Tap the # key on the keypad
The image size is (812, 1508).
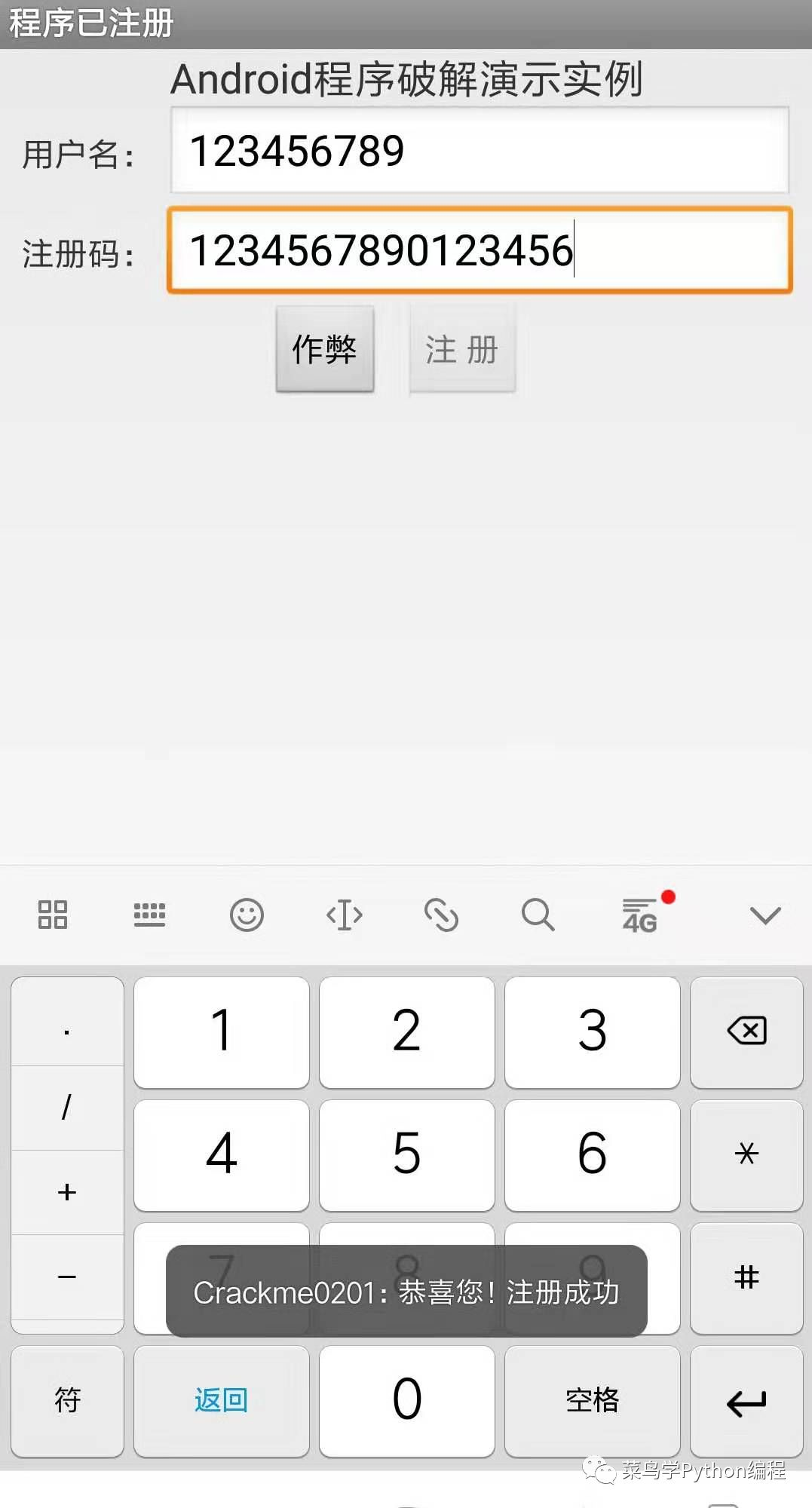[x=746, y=1277]
